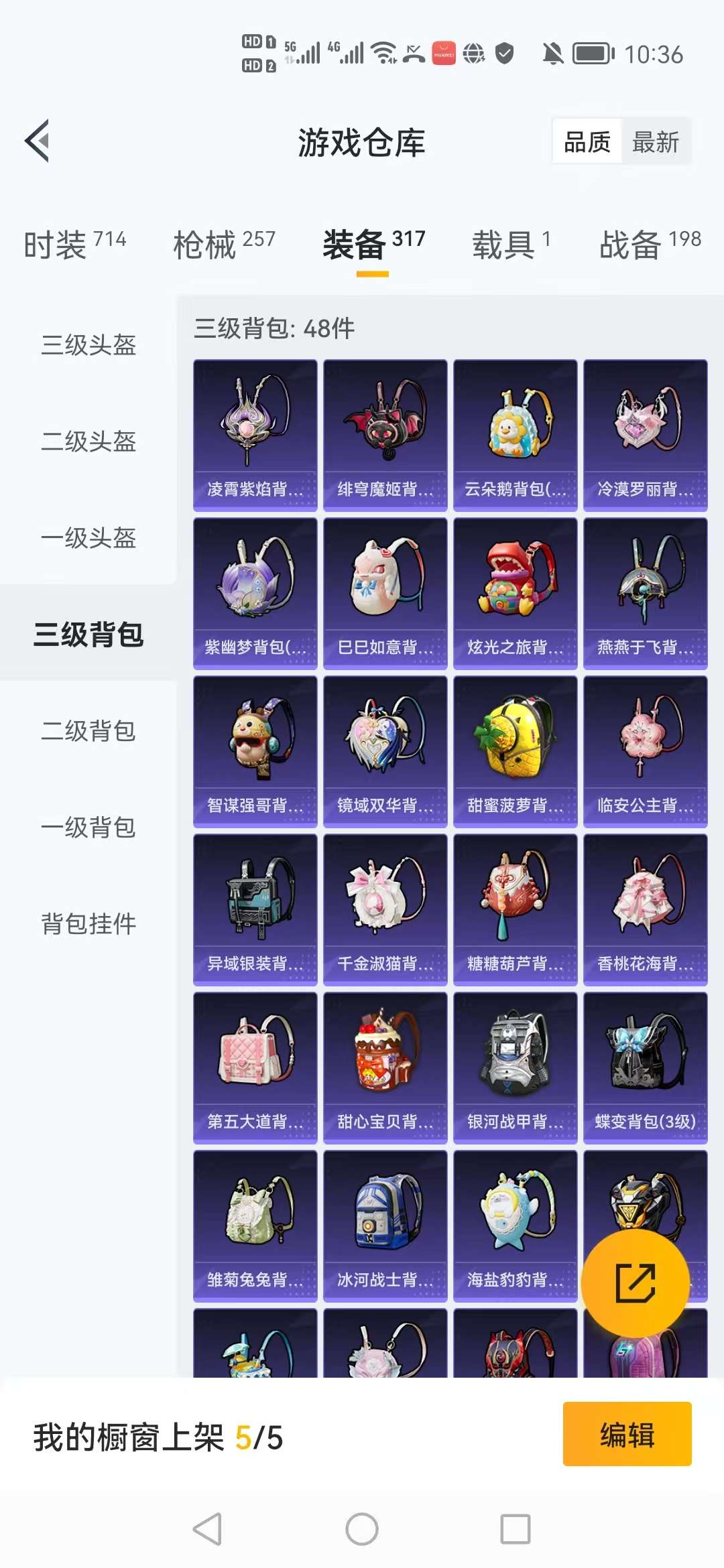This screenshot has height=1568, width=724.
Task: Switch to the 枪械 tab
Action: tap(224, 244)
